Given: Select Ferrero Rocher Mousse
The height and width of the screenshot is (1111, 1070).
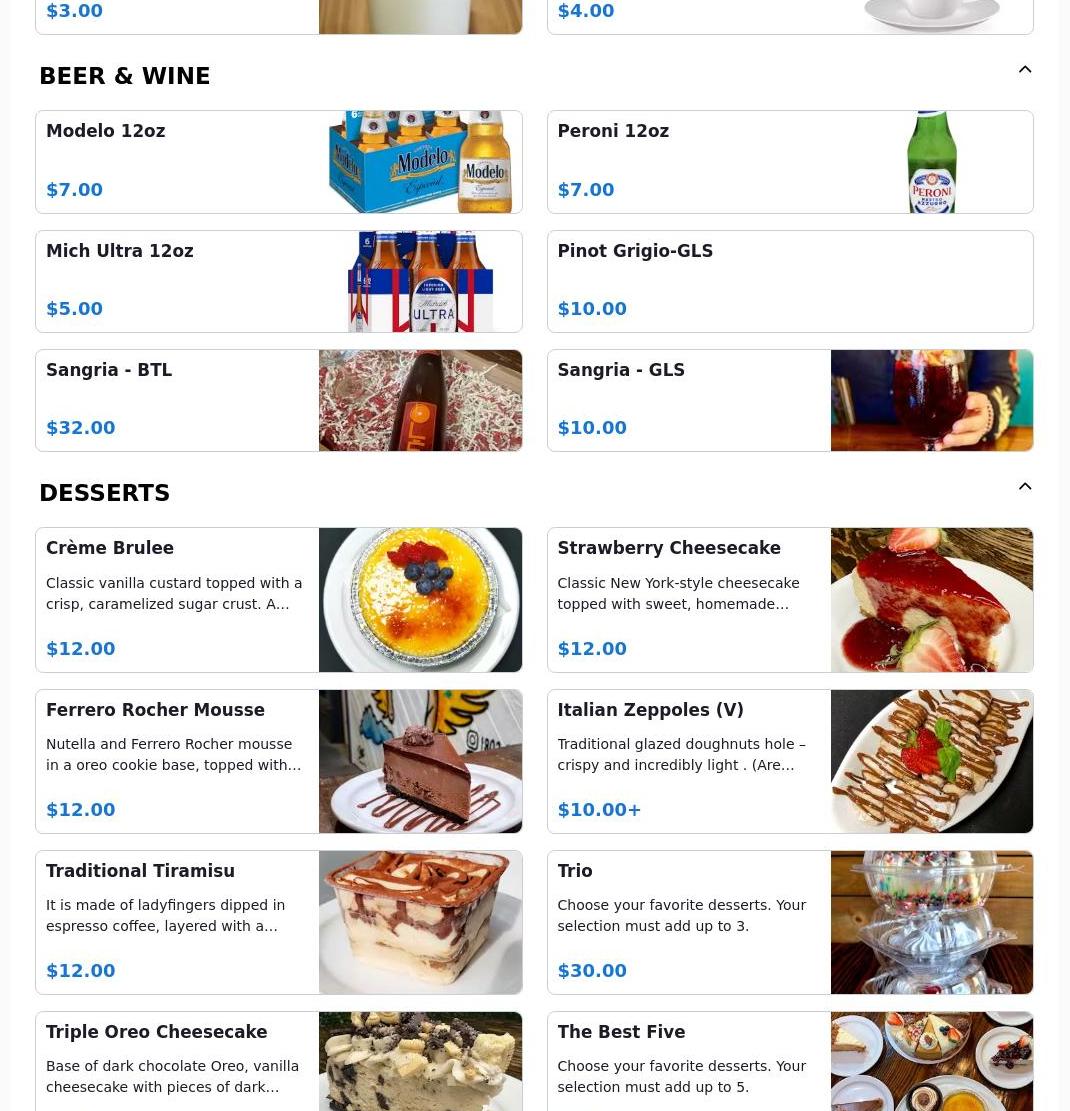Looking at the screenshot, I should click(278, 761).
